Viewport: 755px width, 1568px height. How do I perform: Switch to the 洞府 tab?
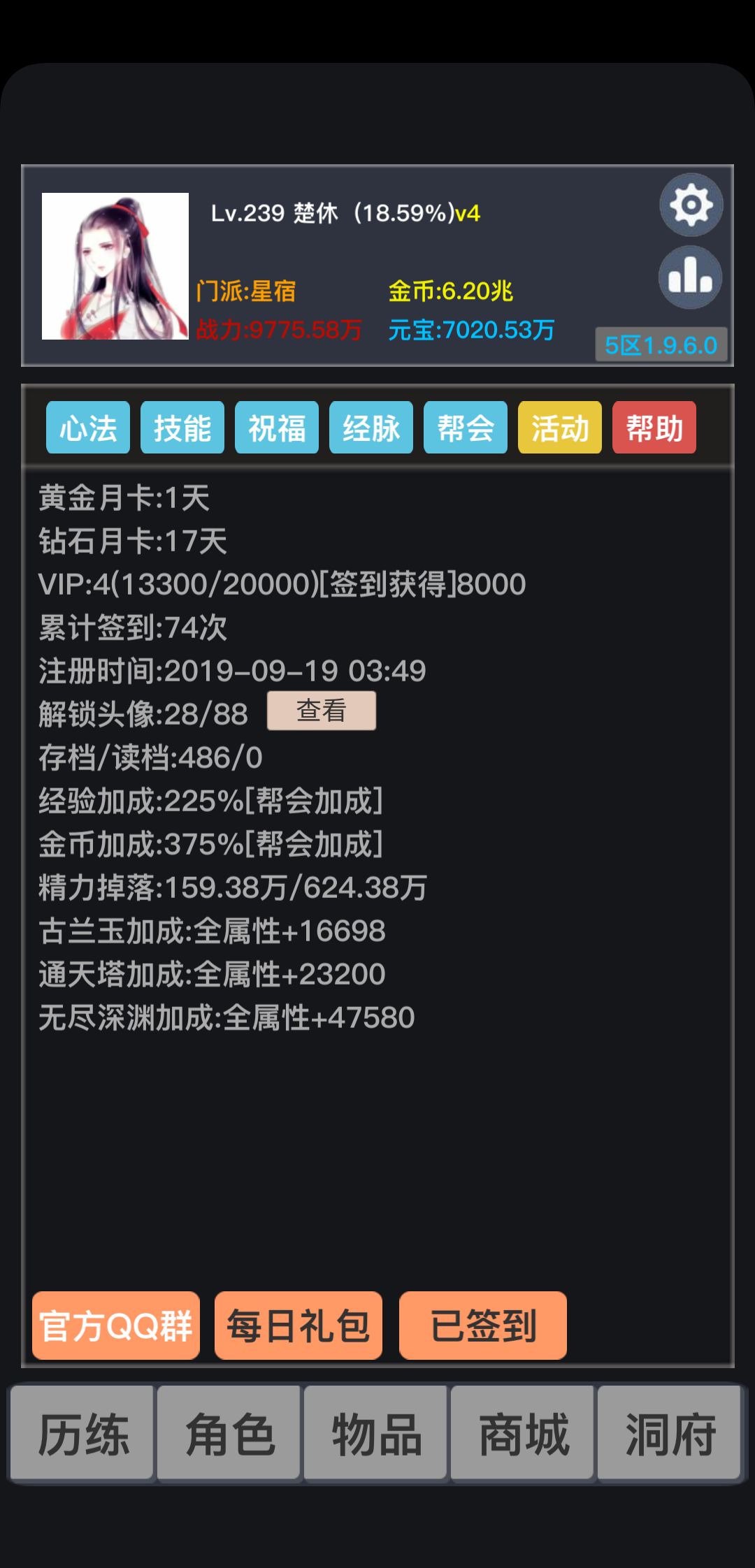[670, 1434]
